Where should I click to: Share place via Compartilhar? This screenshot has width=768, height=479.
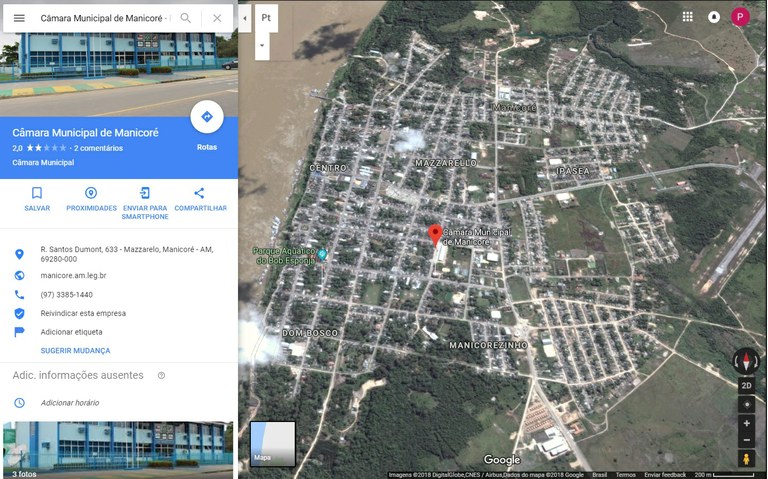[x=200, y=199]
